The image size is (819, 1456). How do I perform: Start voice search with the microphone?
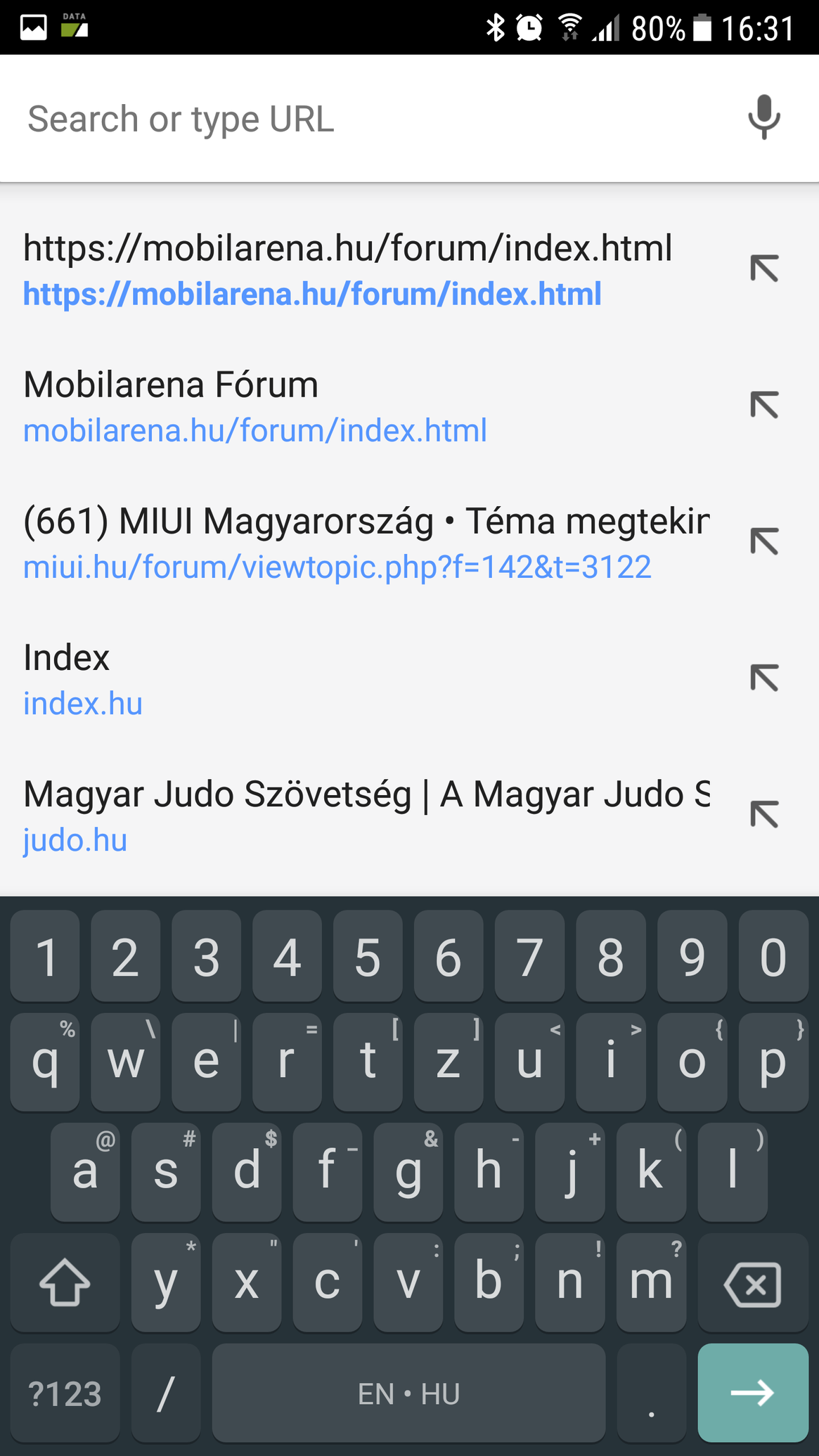click(x=764, y=118)
